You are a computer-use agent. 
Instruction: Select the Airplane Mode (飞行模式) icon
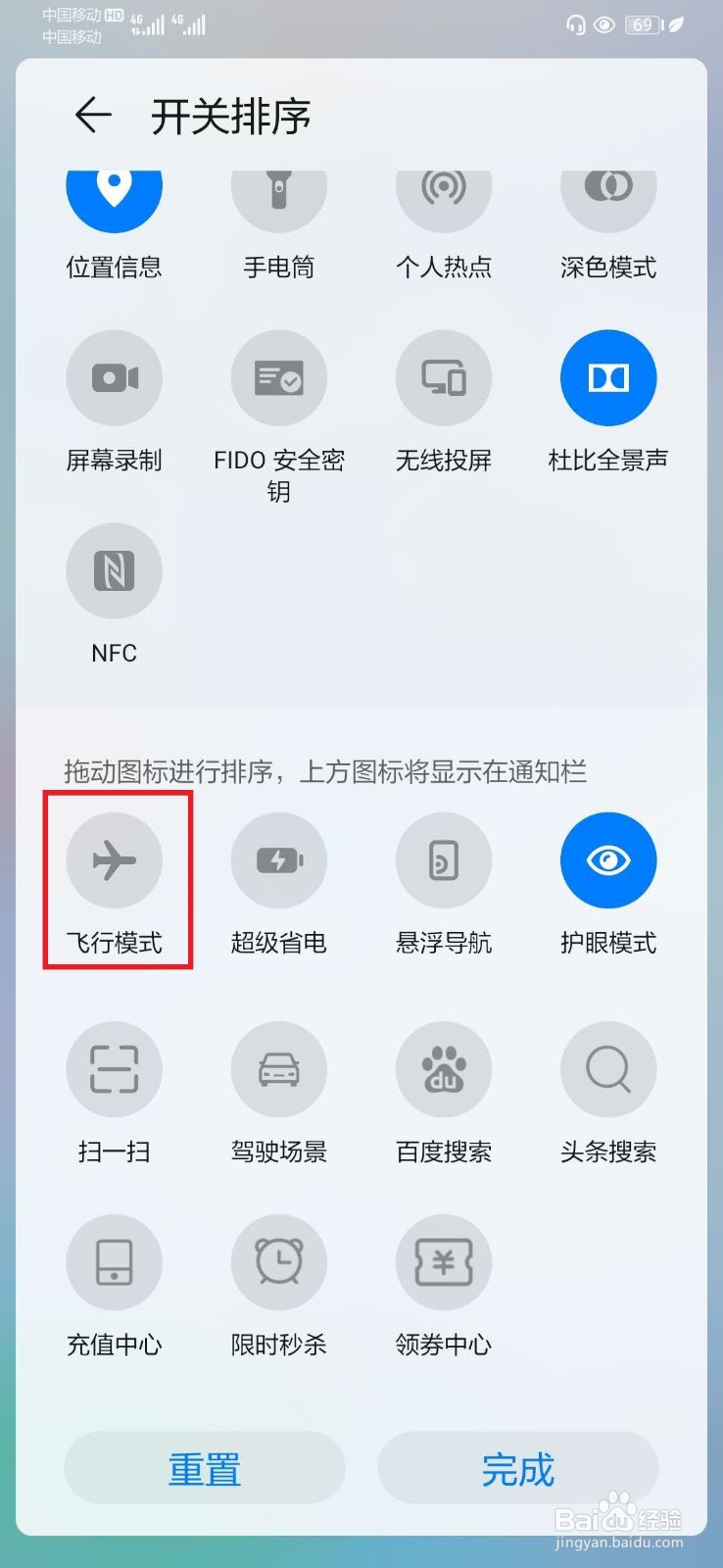[x=114, y=859]
